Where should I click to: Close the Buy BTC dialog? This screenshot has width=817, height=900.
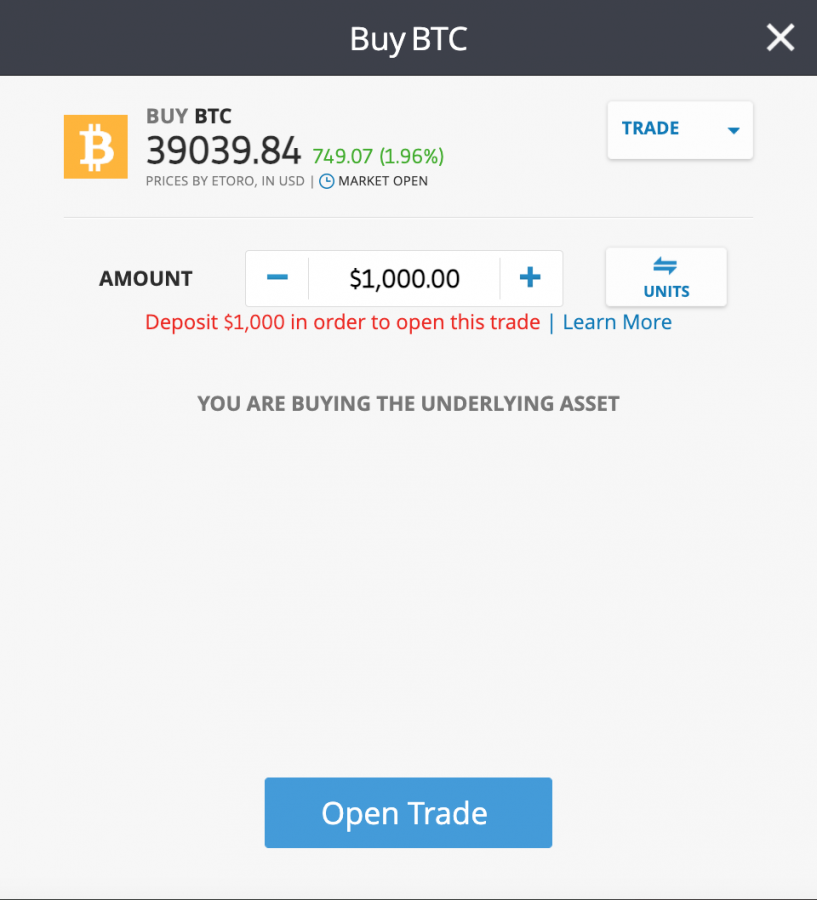pyautogui.click(x=779, y=38)
